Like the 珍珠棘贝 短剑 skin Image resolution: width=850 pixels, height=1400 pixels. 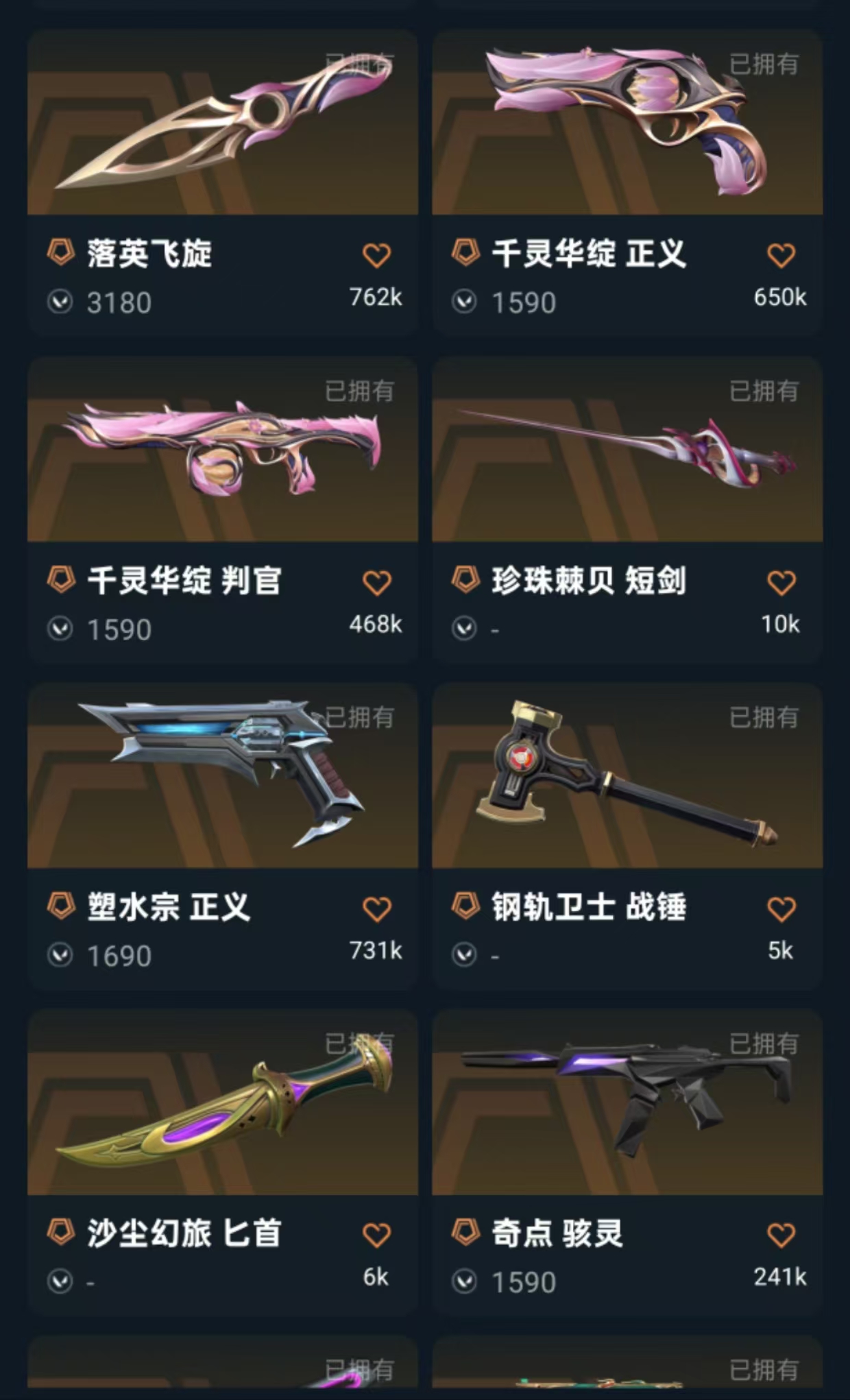point(781,582)
